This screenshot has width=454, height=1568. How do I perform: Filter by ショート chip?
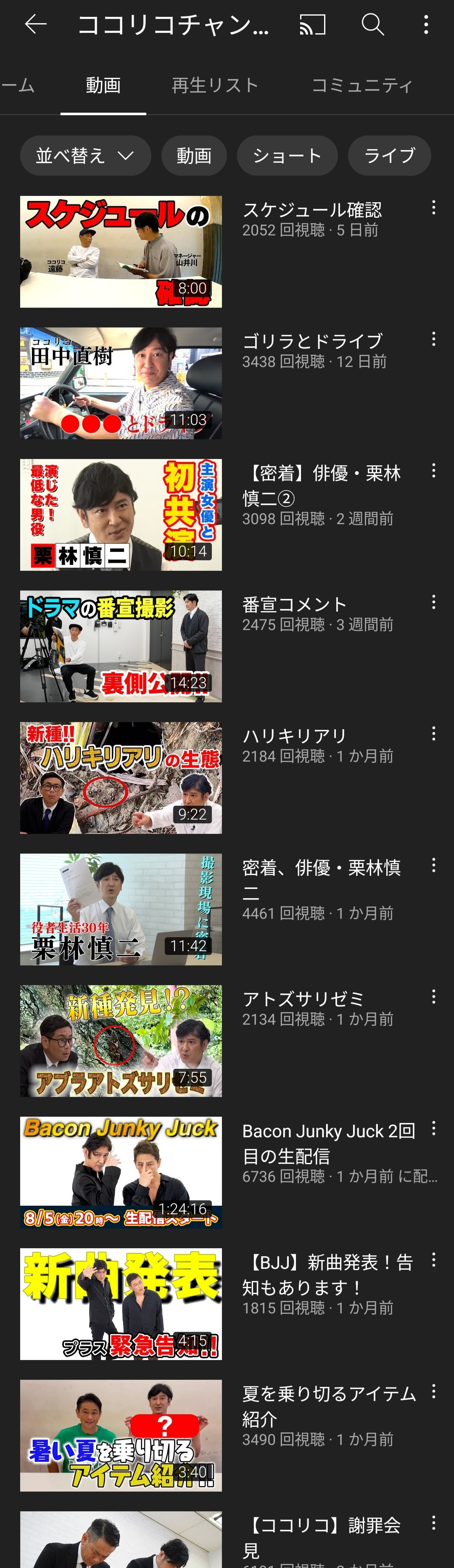(287, 156)
